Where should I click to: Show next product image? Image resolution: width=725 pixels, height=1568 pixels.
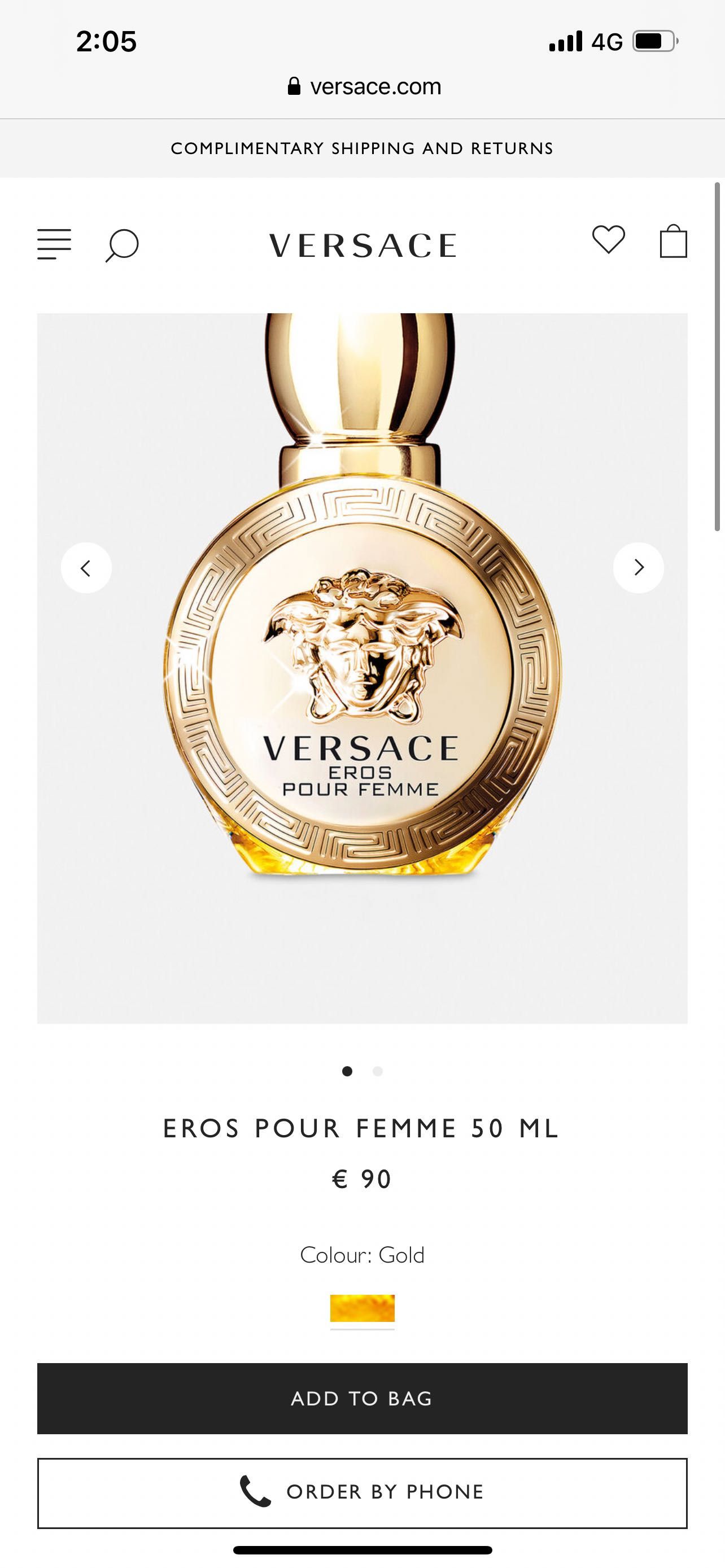coord(638,568)
